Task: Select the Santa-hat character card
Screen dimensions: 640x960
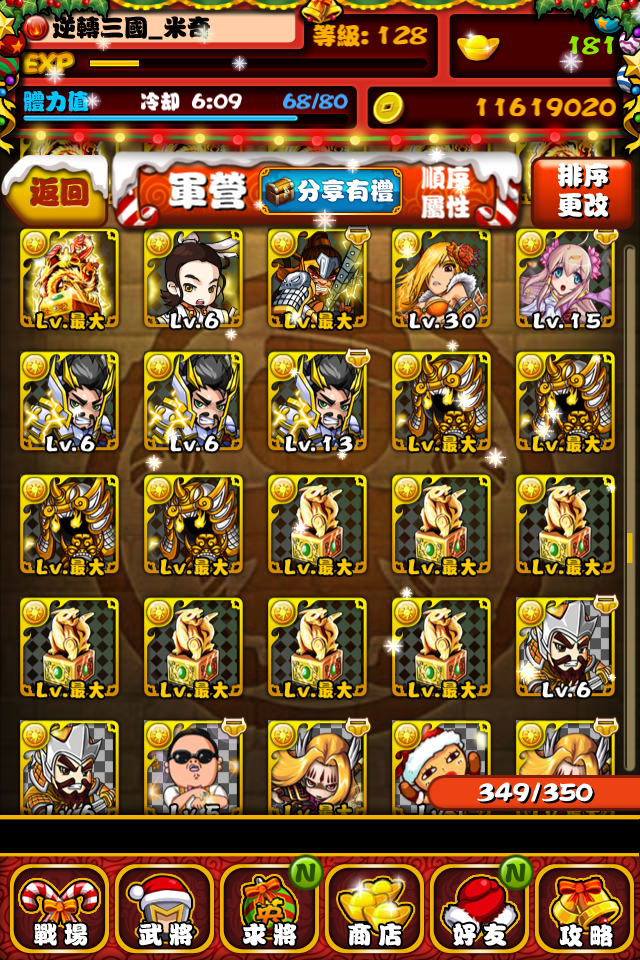Action: point(441,767)
